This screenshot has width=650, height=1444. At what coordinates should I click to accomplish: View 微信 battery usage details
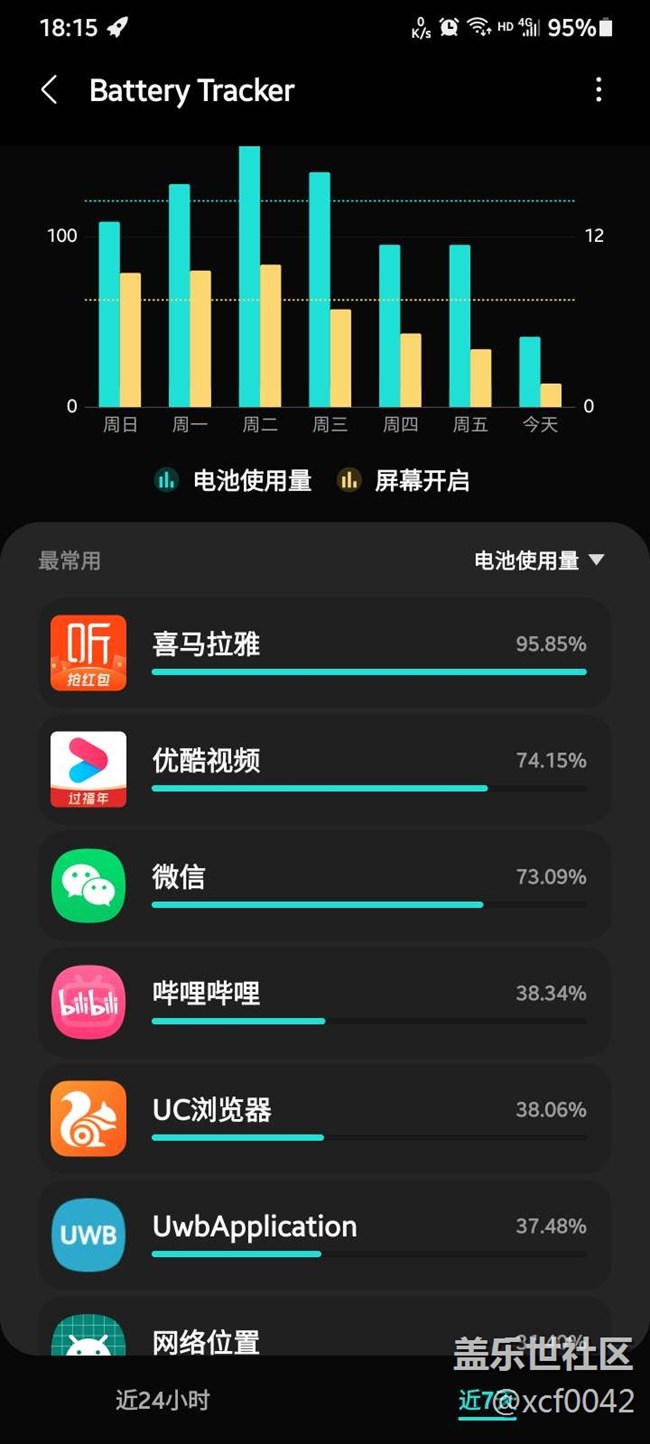coord(324,886)
